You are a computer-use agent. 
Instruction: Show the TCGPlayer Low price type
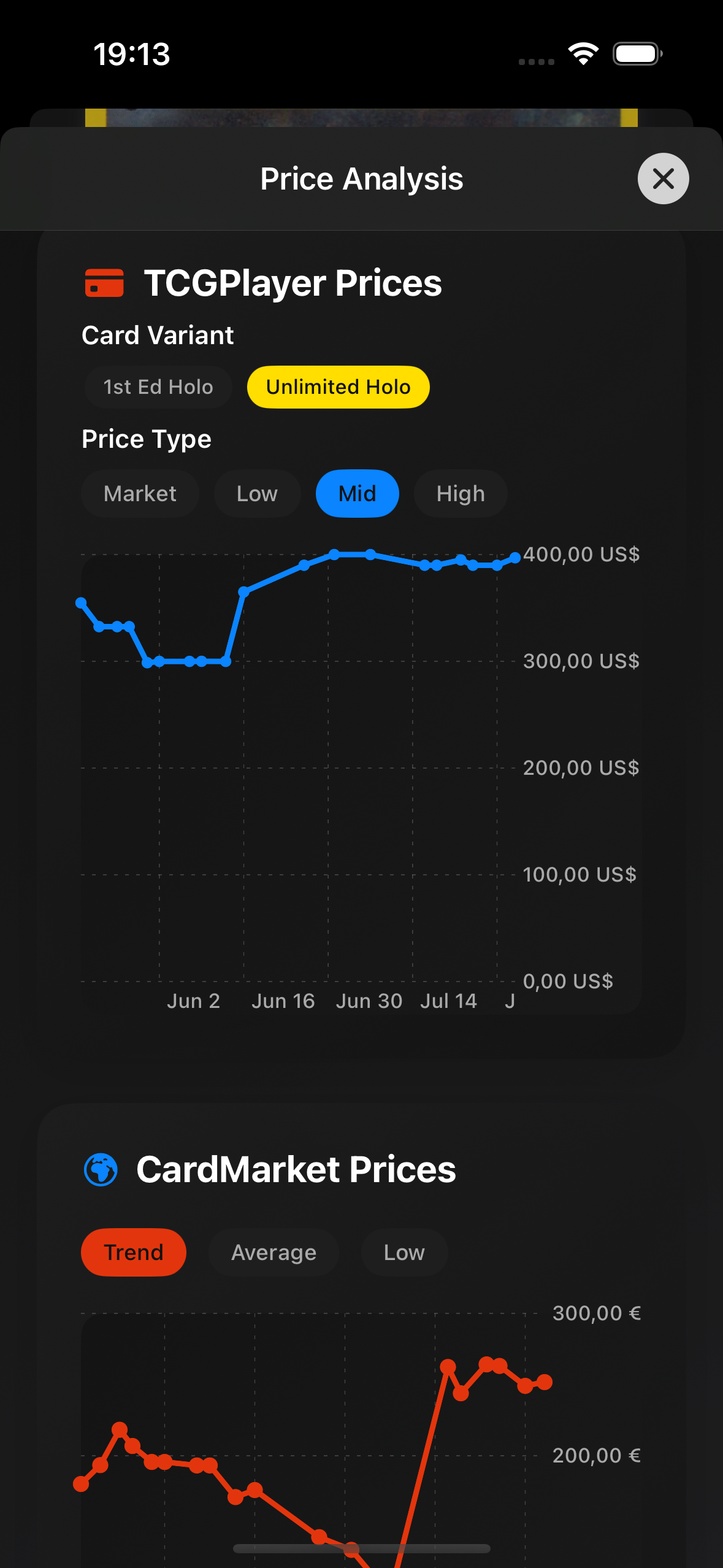257,494
